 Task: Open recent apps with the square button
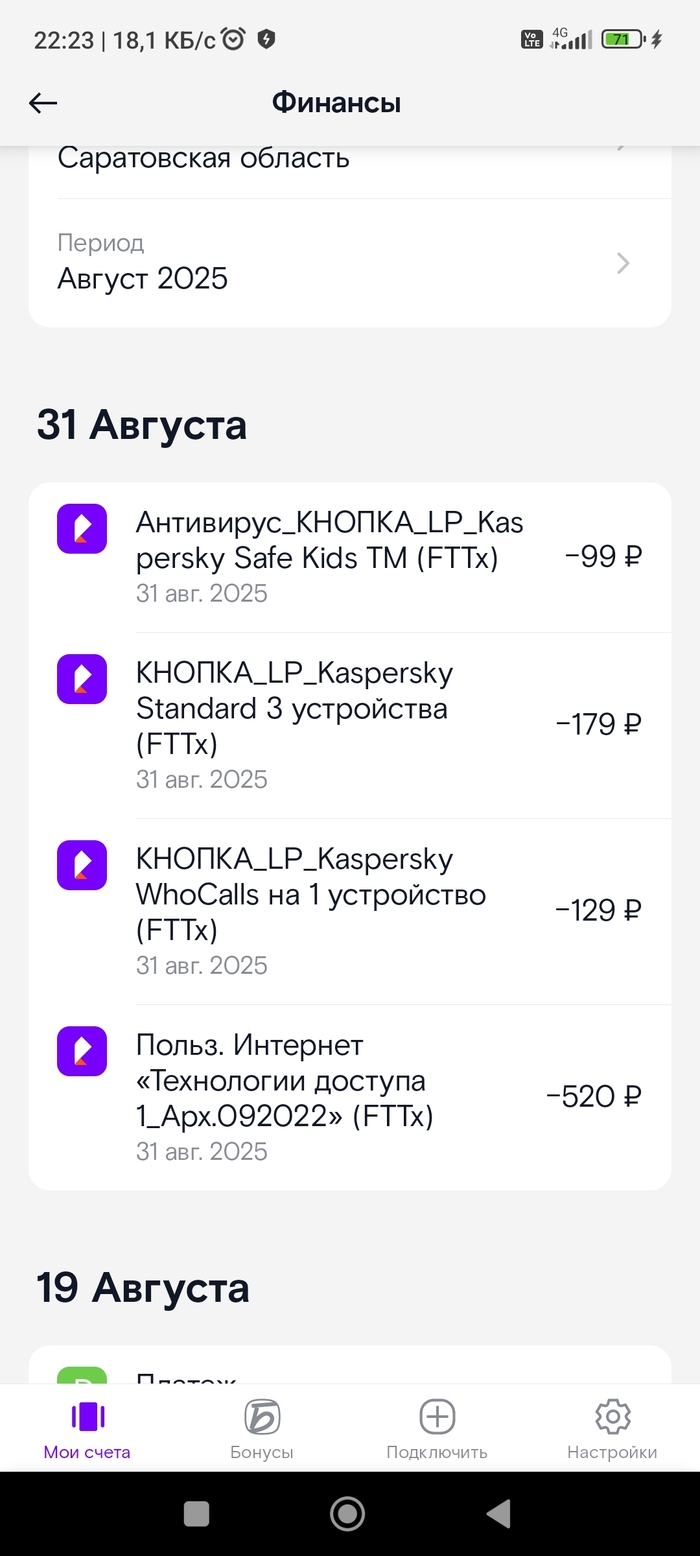(197, 1514)
